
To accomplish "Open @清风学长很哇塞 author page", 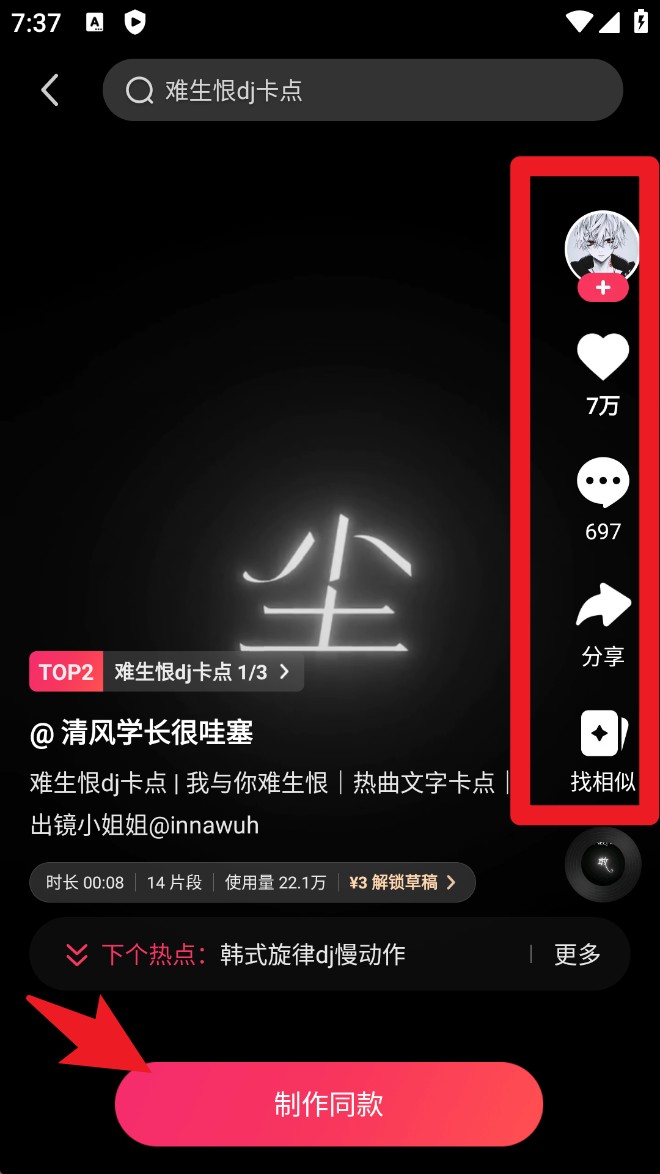I will pos(142,733).
